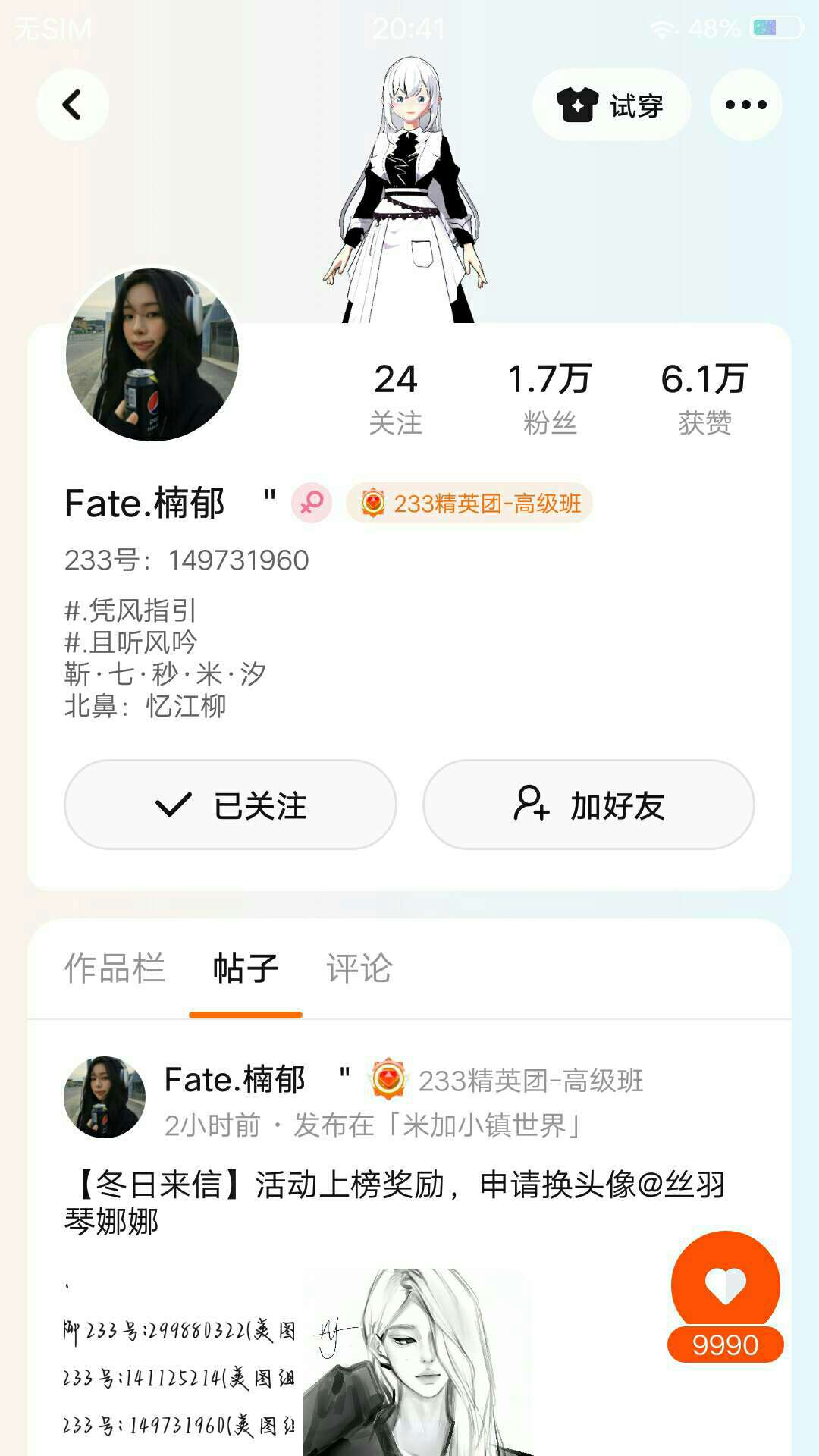Viewport: 819px width, 1456px height.
Task: Switch to the 评论 tab
Action: click(x=359, y=968)
